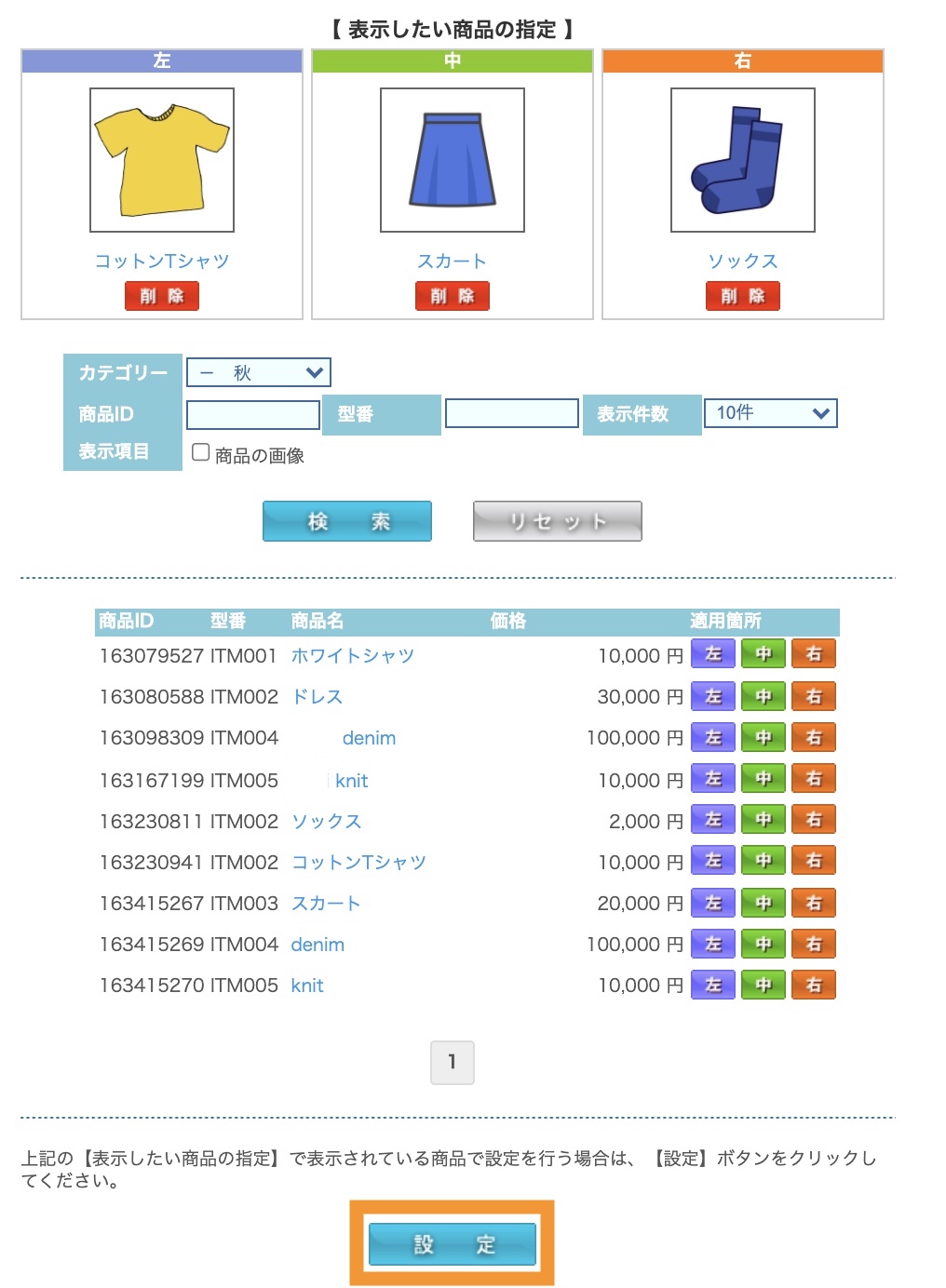Tap the 検索 button
Image resolution: width=946 pixels, height=1288 pixels.
(346, 521)
